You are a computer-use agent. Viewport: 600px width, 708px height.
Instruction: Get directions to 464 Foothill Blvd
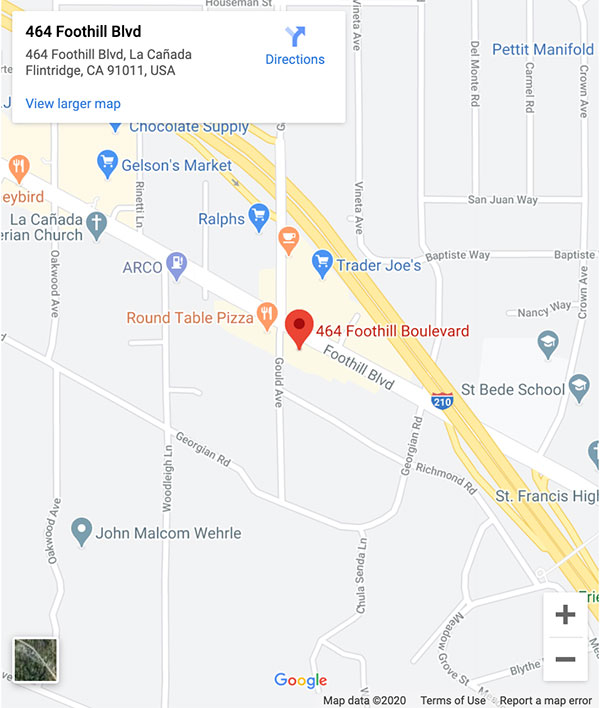(294, 46)
